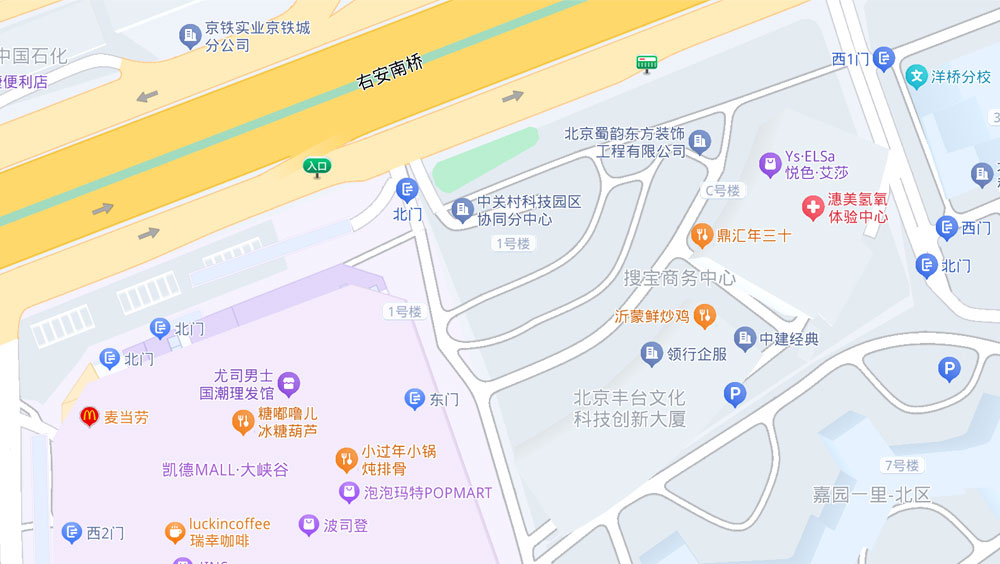Viewport: 1000px width, 564px height.
Task: Tap the 北京蜀韵东方装饰工程有限公司 marker
Action: pos(699,142)
